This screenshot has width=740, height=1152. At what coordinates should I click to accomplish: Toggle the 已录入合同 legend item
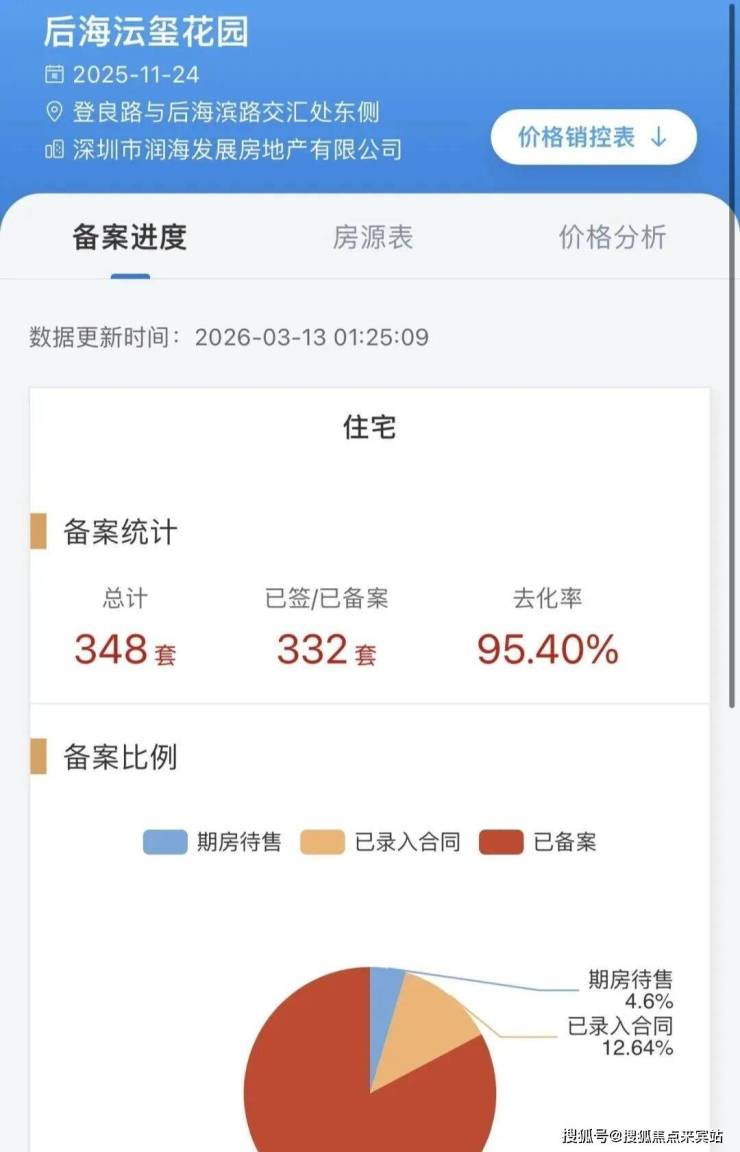(383, 842)
